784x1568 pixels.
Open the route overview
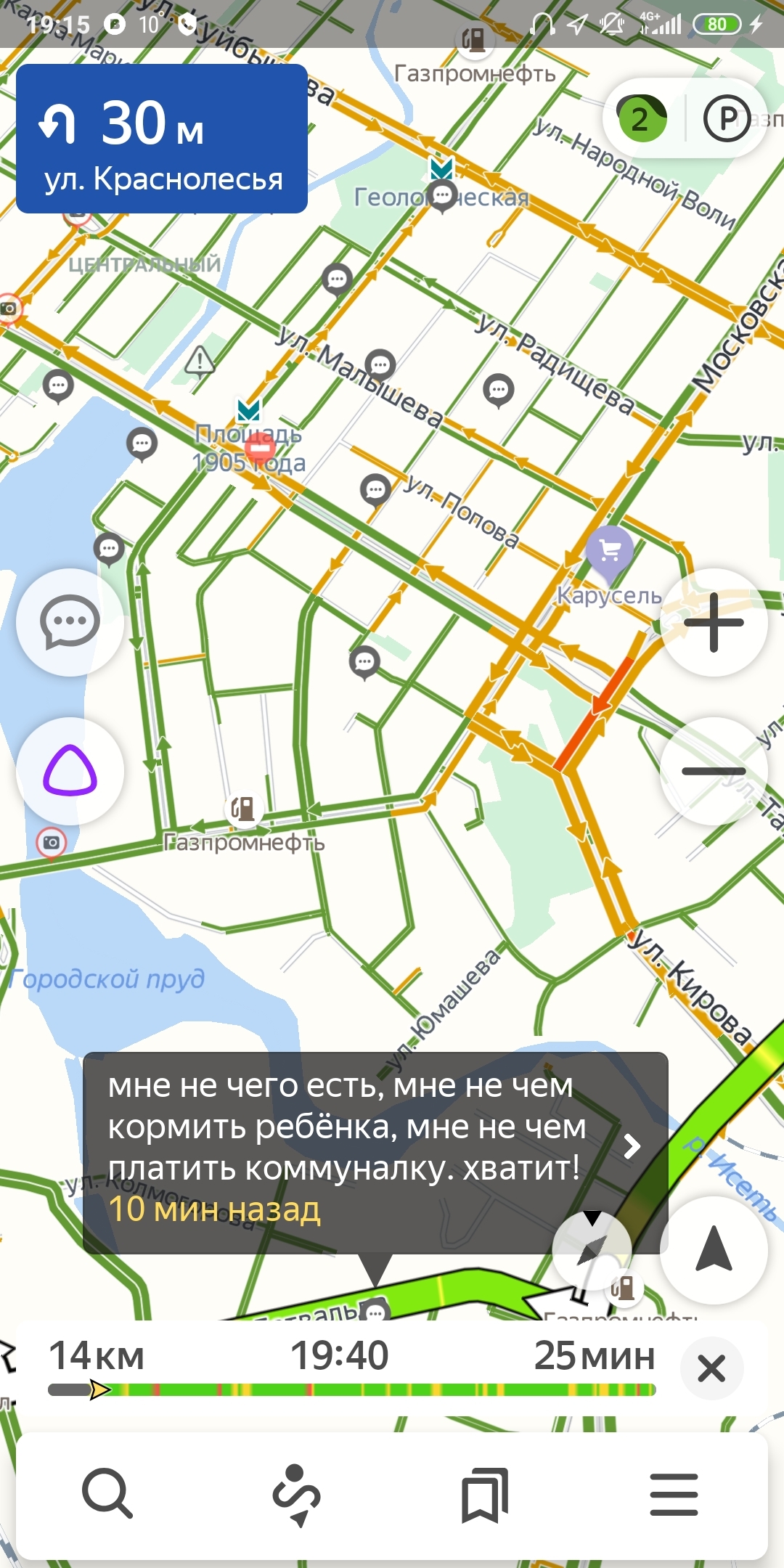coord(296,1494)
